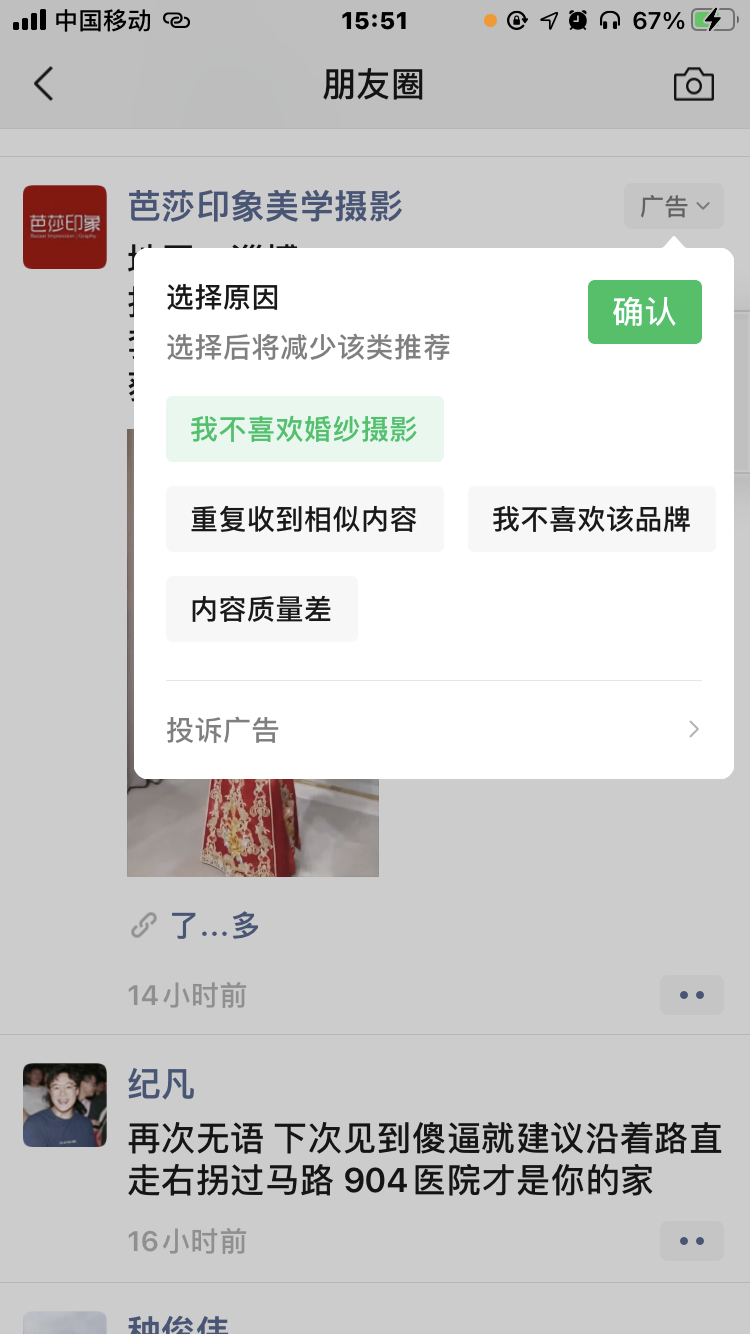The width and height of the screenshot is (750, 1334).
Task: Open 投诉广告 complaint page
Action: click(433, 730)
